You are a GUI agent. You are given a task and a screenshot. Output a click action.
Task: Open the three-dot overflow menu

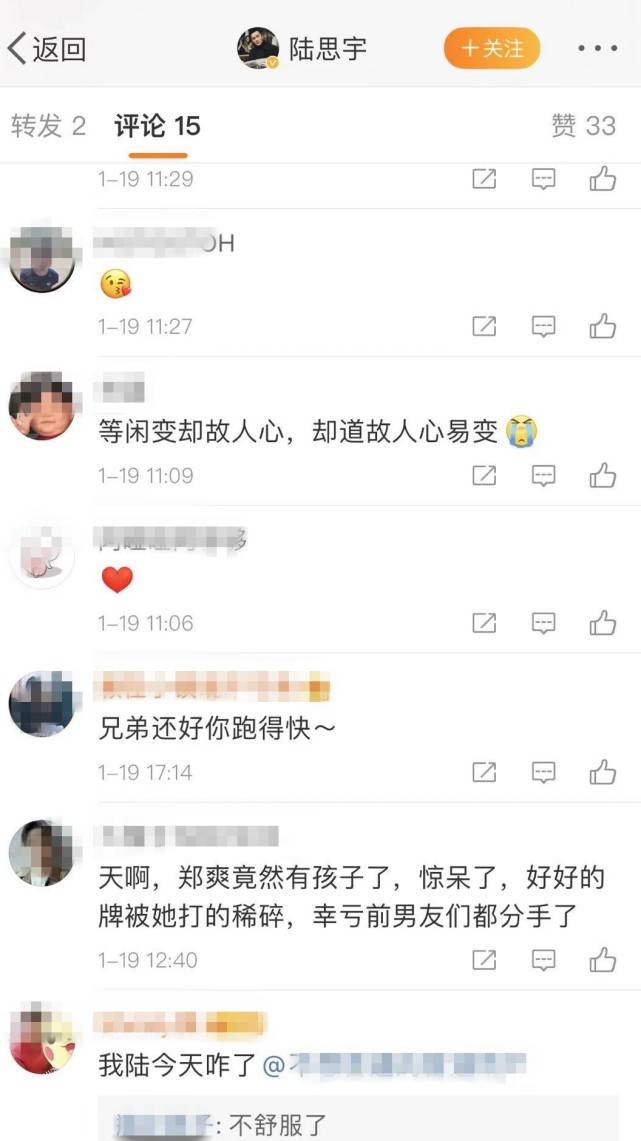tap(598, 48)
